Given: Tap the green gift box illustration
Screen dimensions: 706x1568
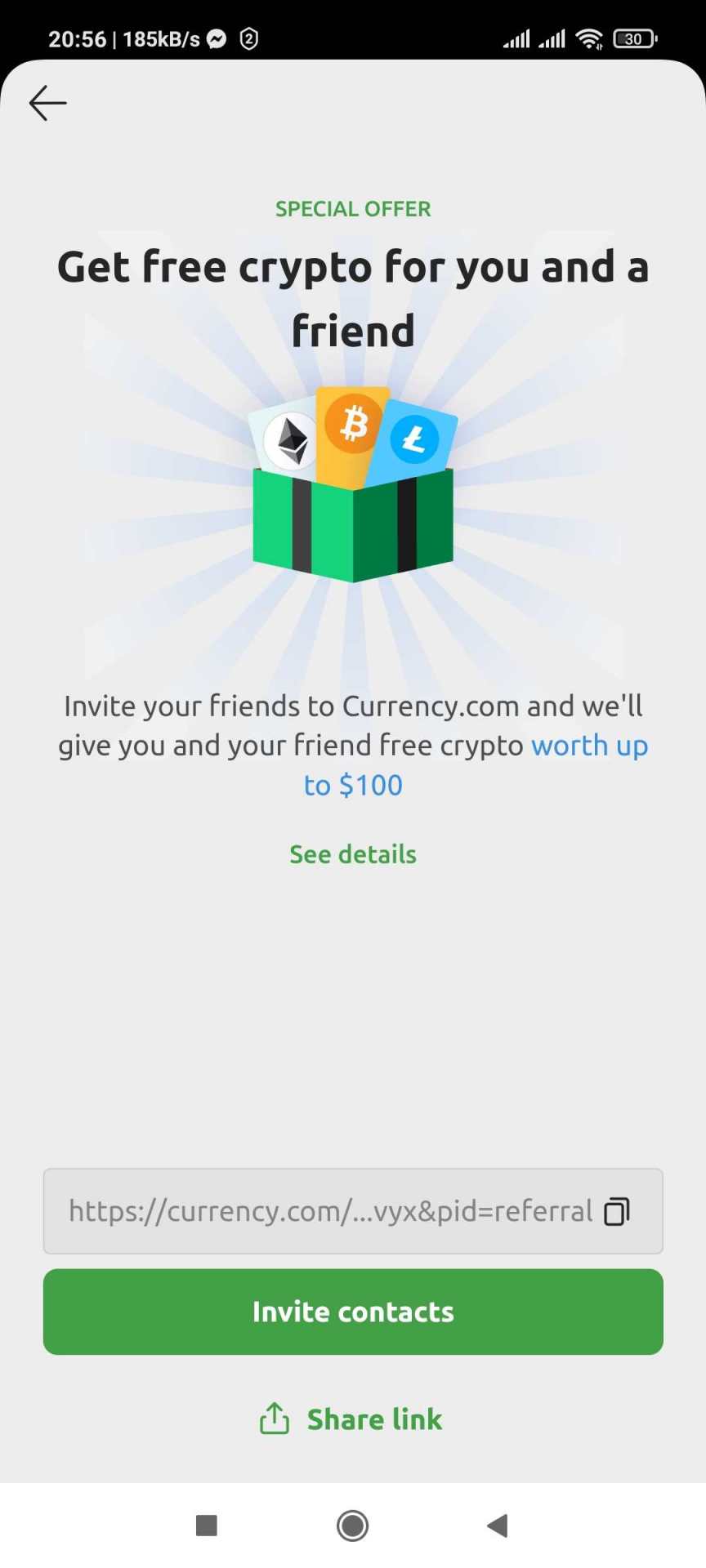Looking at the screenshot, I should [352, 523].
